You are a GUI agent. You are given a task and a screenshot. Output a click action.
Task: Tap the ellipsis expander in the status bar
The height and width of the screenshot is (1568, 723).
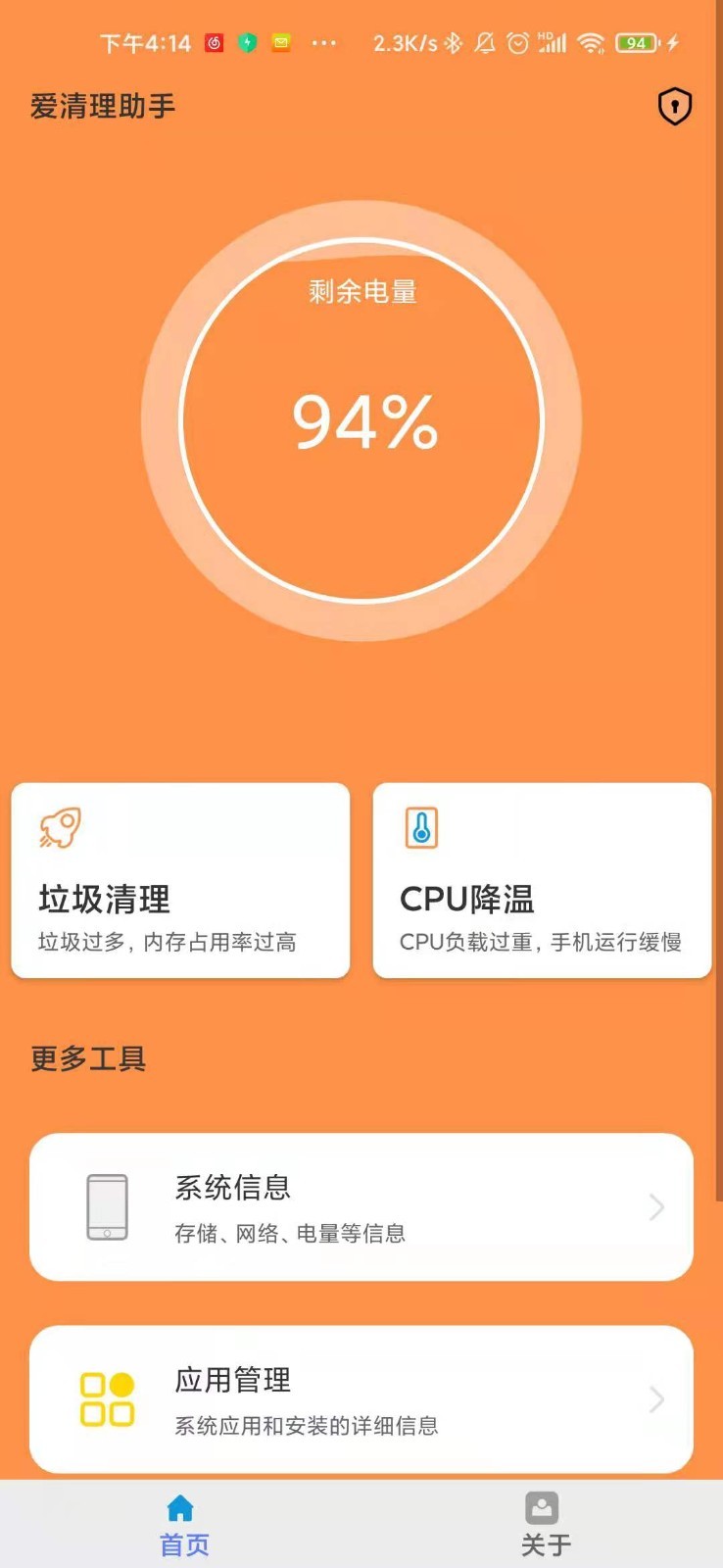point(325,43)
